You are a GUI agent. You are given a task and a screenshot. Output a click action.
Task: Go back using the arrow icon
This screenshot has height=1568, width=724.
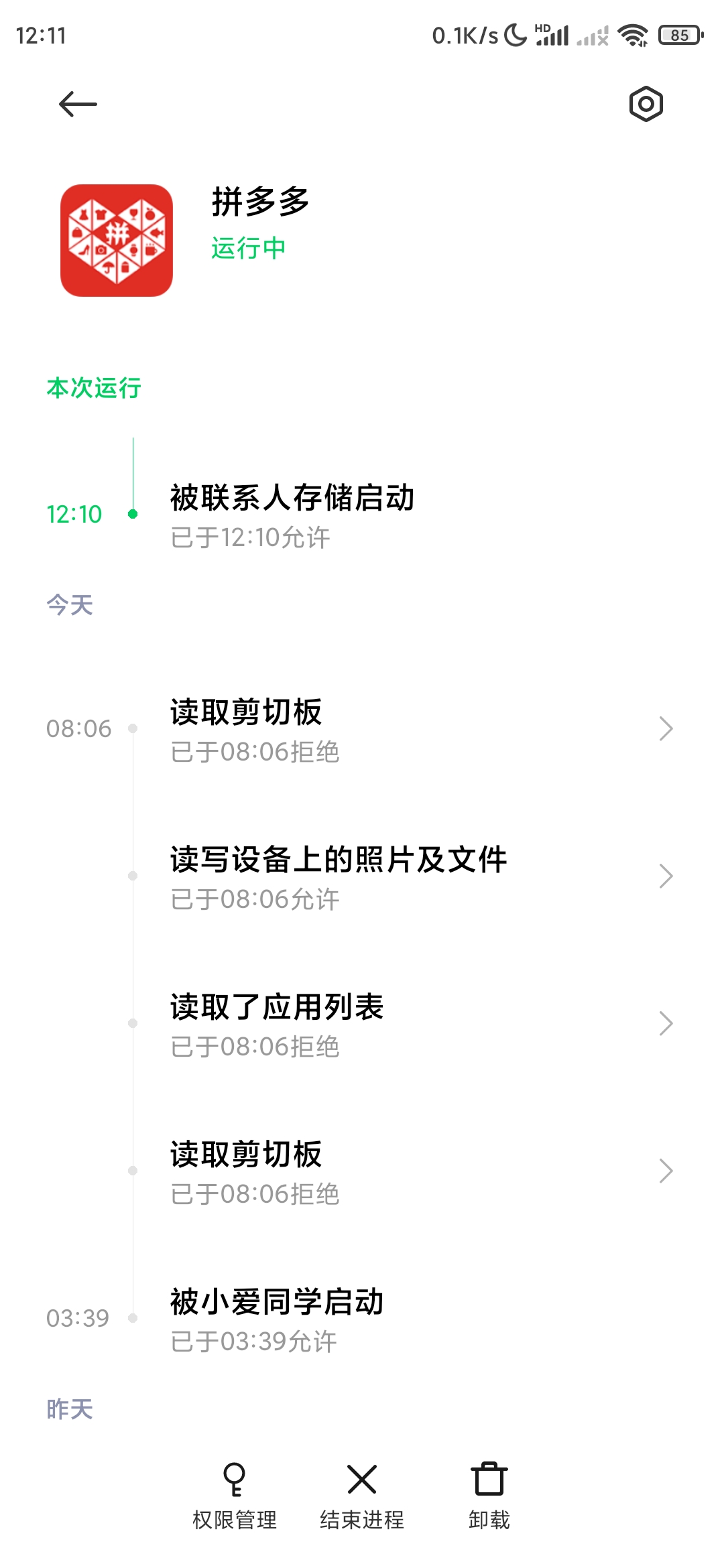78,104
